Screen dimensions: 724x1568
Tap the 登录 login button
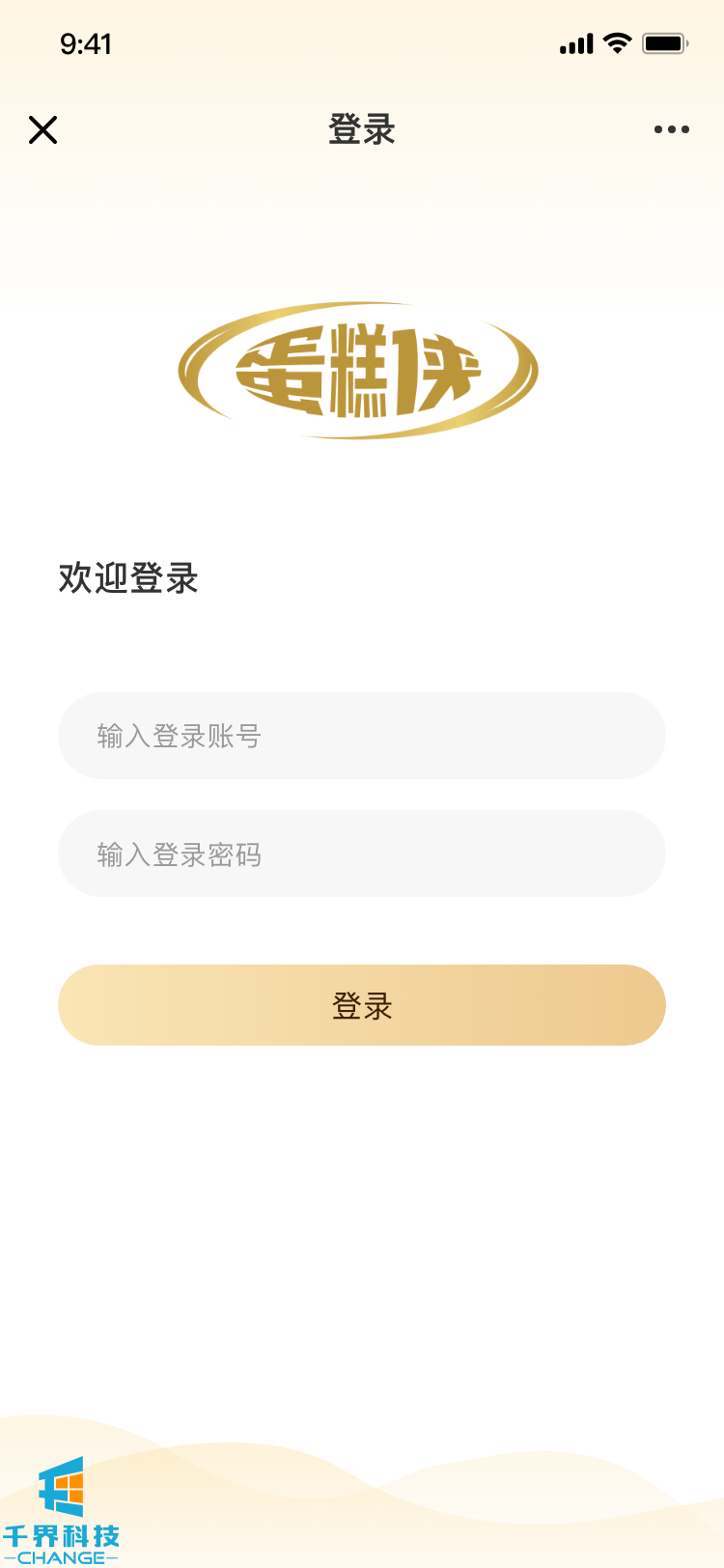362,1005
